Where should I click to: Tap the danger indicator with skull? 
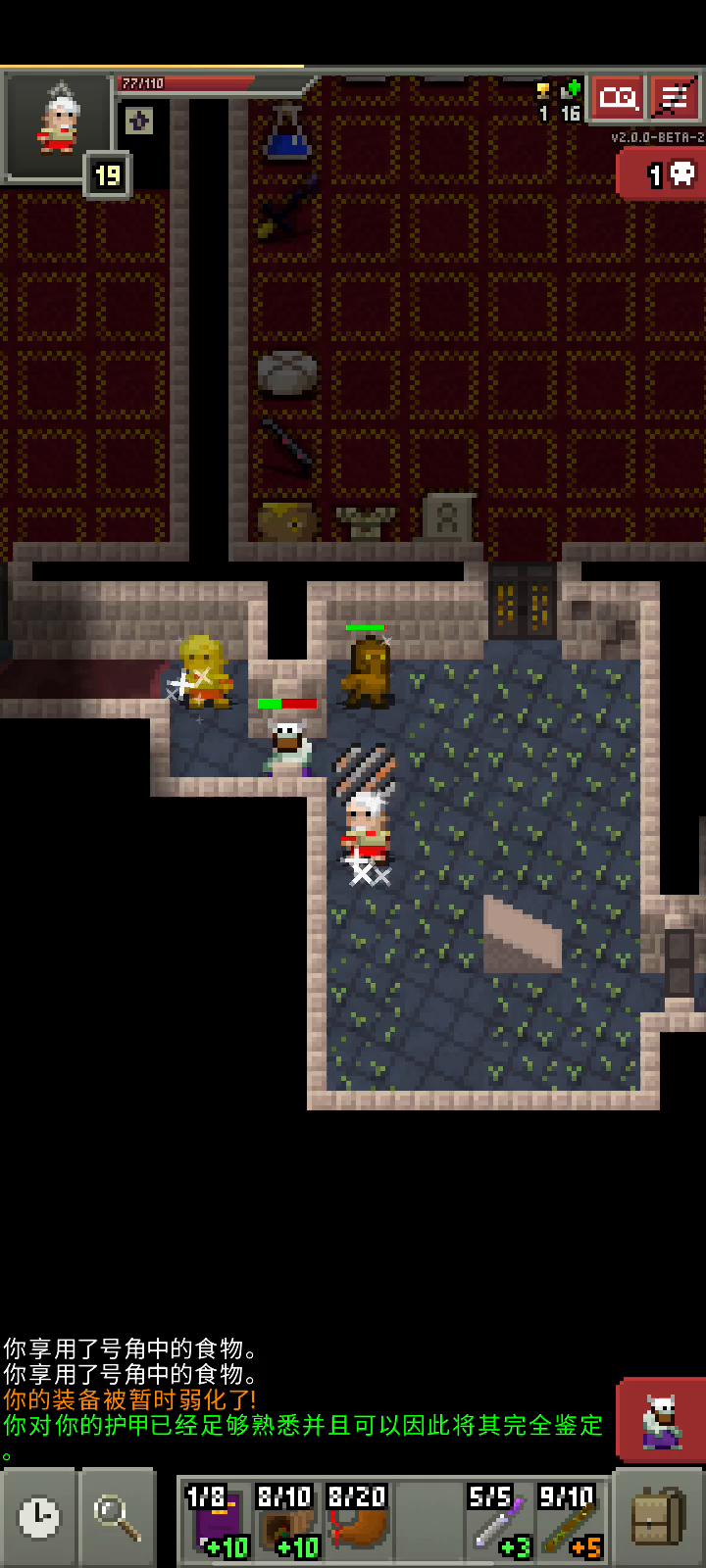(663, 174)
